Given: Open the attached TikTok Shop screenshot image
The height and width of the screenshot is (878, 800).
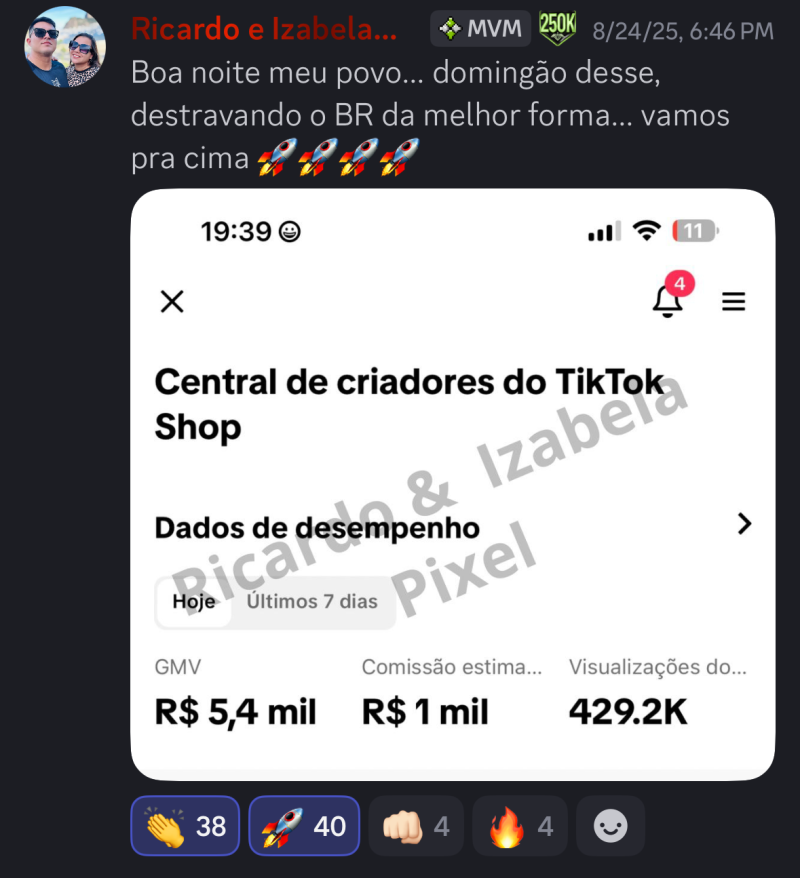Looking at the screenshot, I should click(452, 484).
